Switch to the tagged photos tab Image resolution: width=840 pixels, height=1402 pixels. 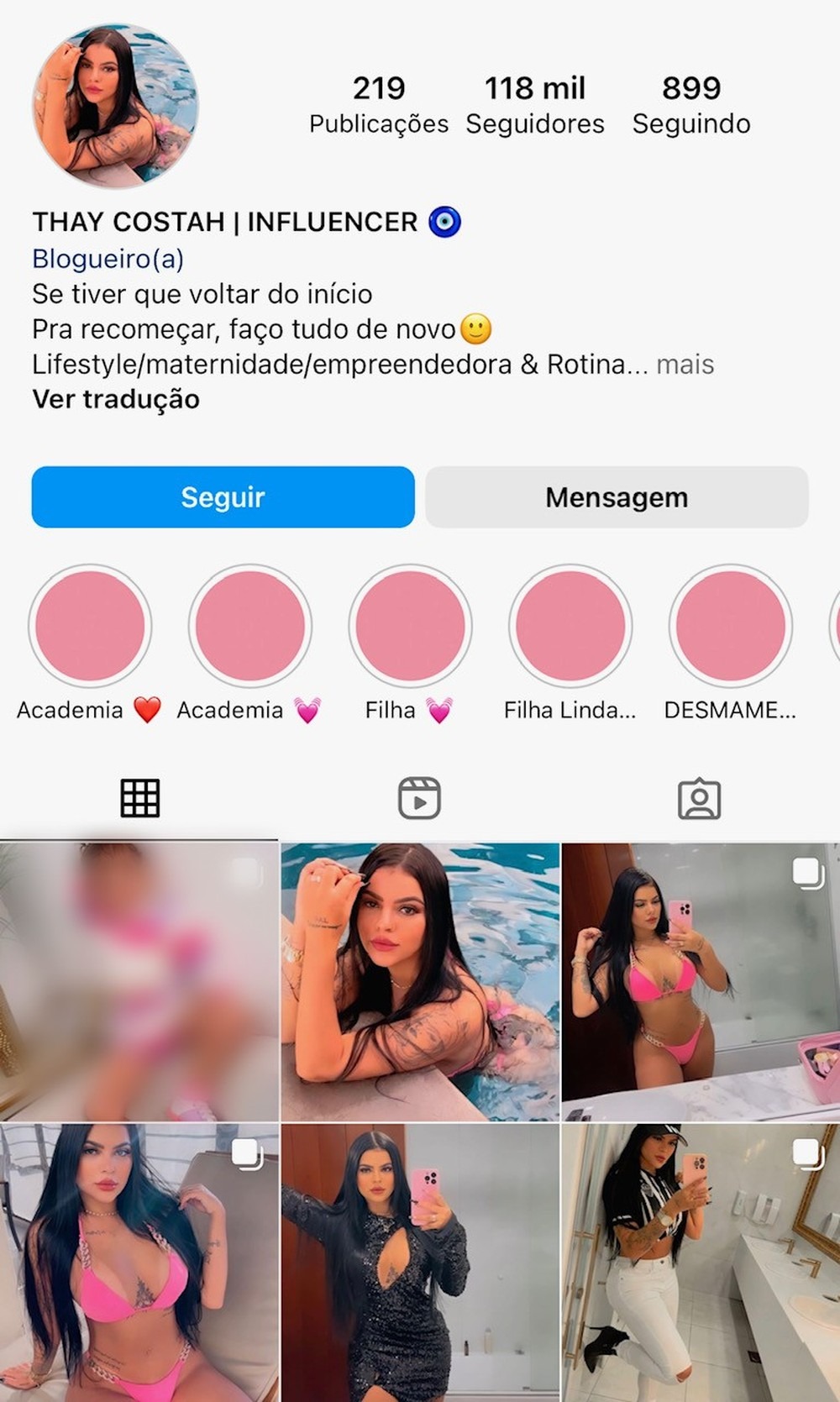[699, 799]
